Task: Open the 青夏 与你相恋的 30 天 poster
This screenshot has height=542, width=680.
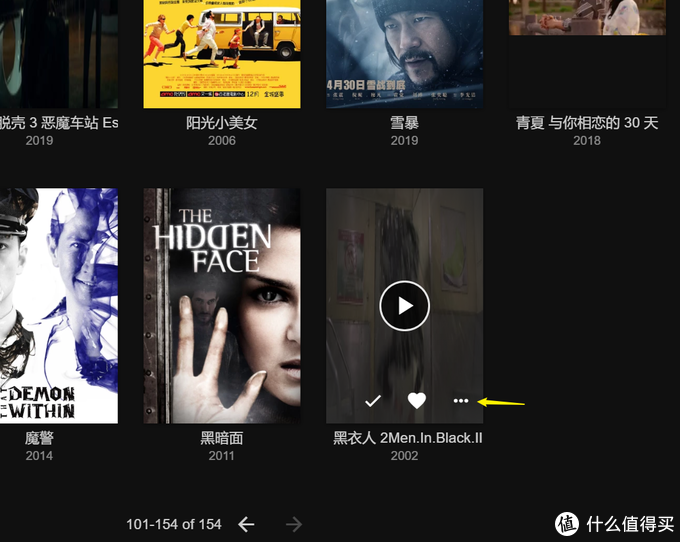Action: tap(586, 20)
